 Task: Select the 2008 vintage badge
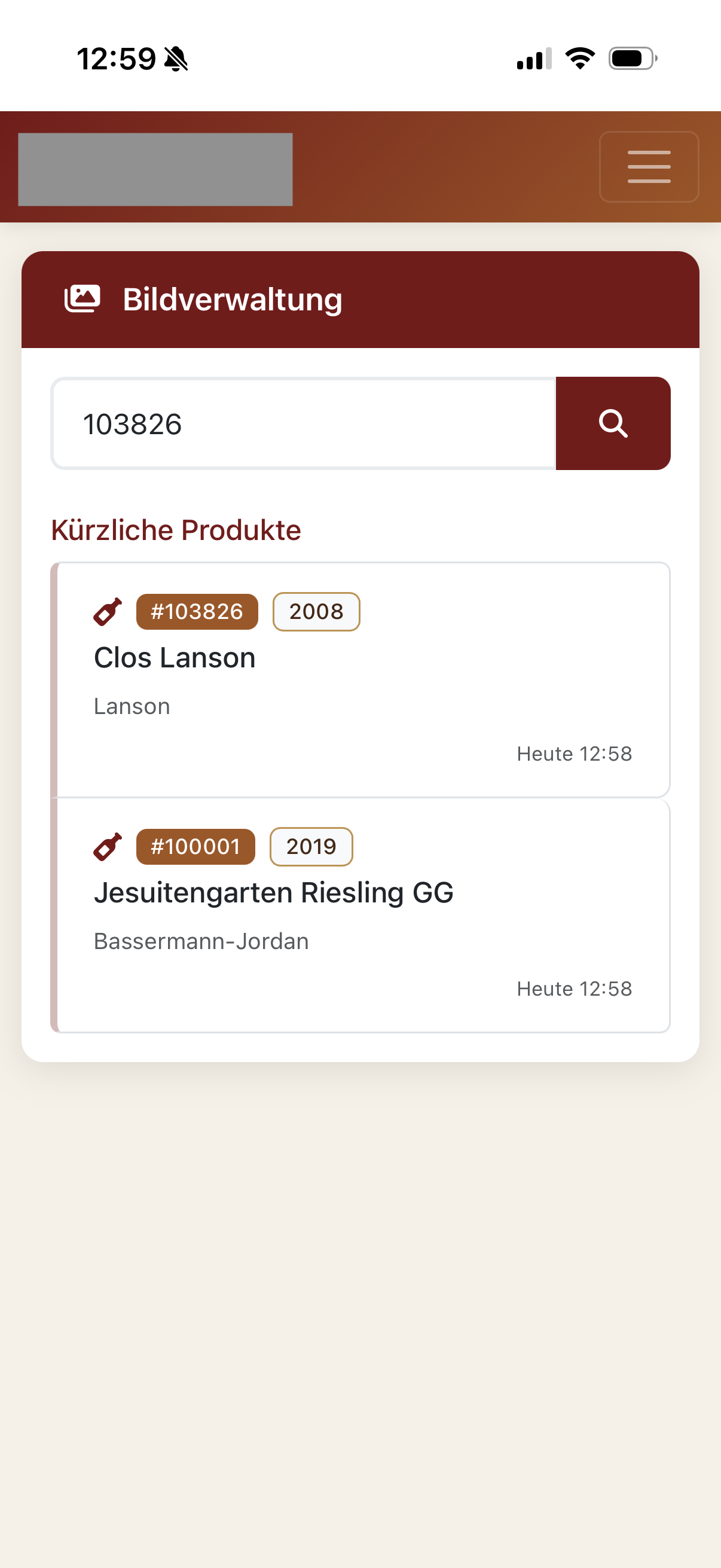click(x=316, y=611)
